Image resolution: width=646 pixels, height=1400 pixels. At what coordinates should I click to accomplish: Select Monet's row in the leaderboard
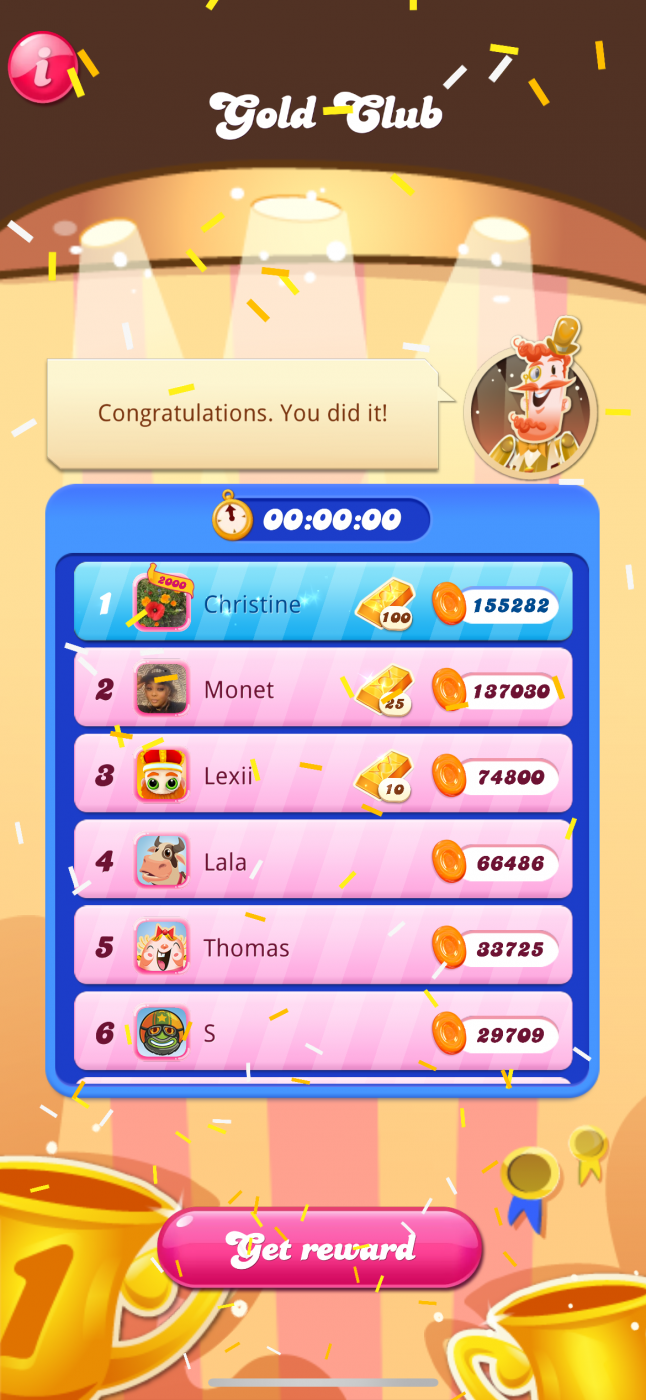(322, 689)
